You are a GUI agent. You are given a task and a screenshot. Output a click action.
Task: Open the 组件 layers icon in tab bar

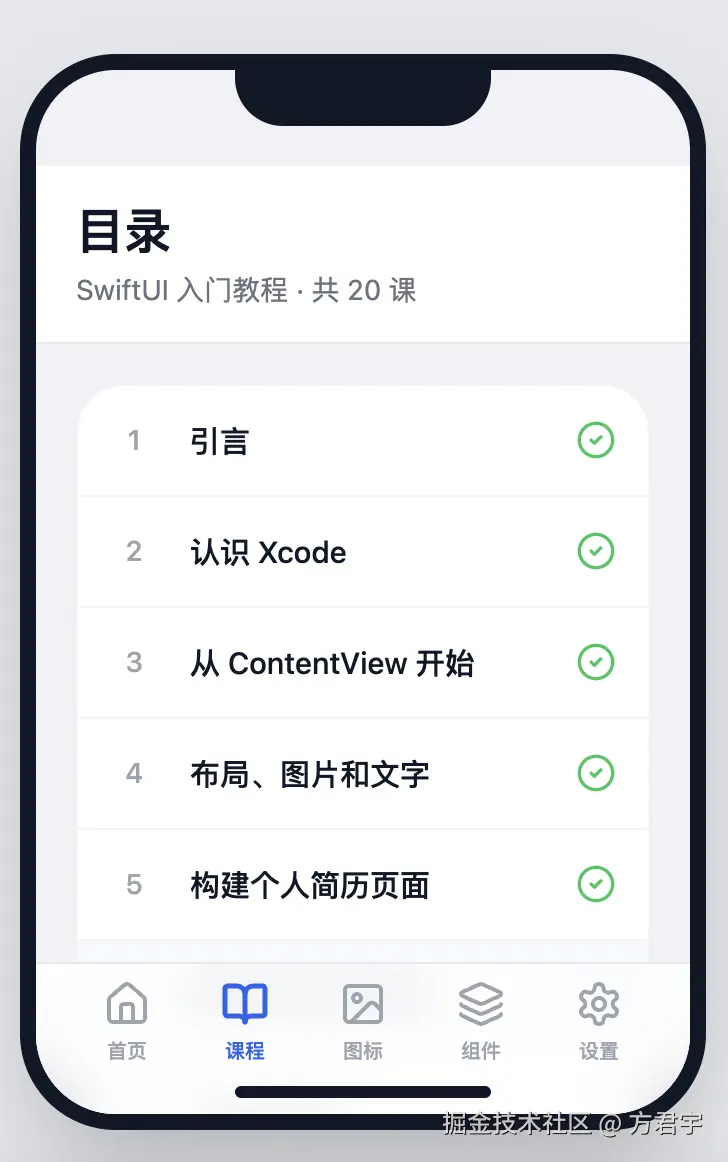point(480,1004)
